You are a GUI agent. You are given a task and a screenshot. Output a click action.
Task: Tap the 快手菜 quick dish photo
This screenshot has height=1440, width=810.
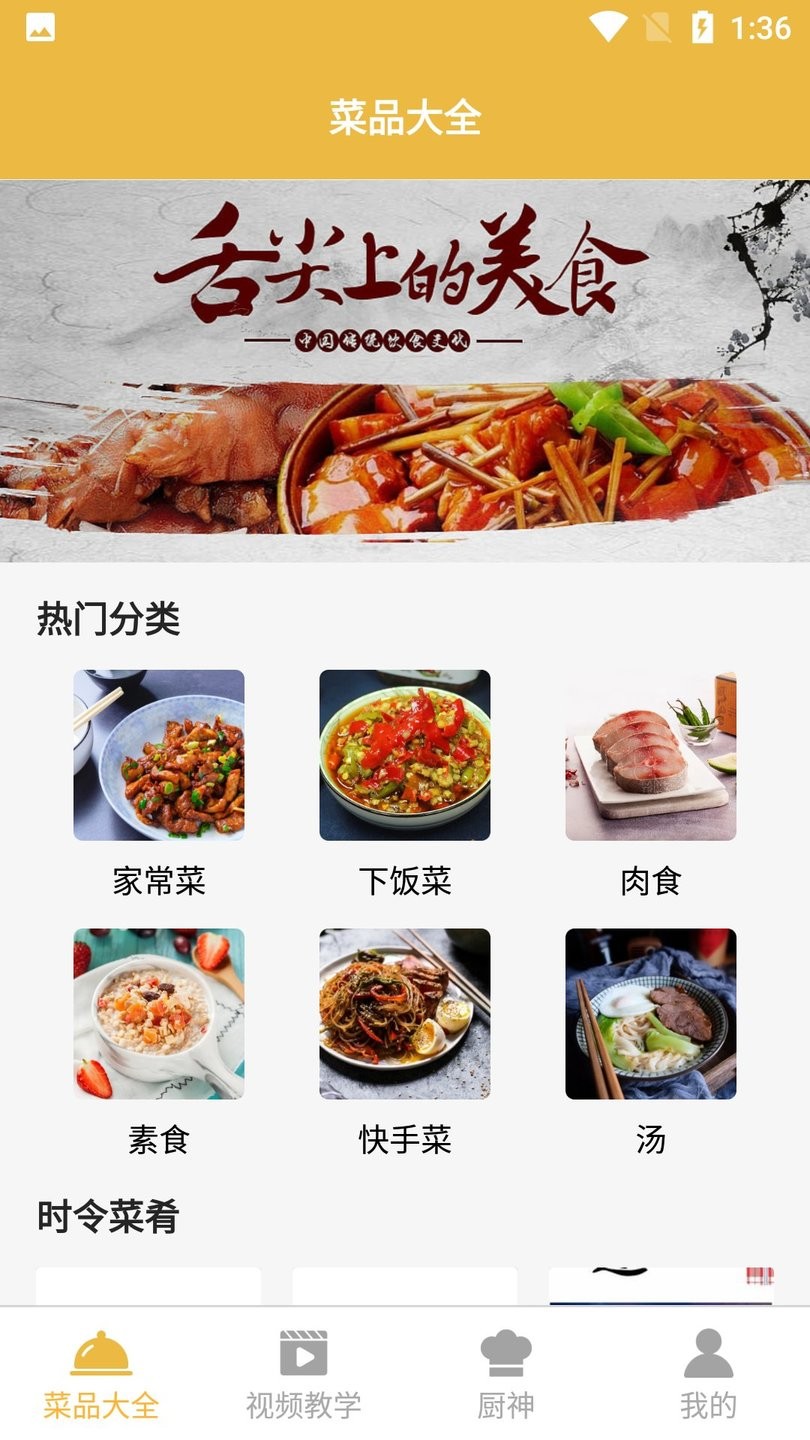point(405,1013)
